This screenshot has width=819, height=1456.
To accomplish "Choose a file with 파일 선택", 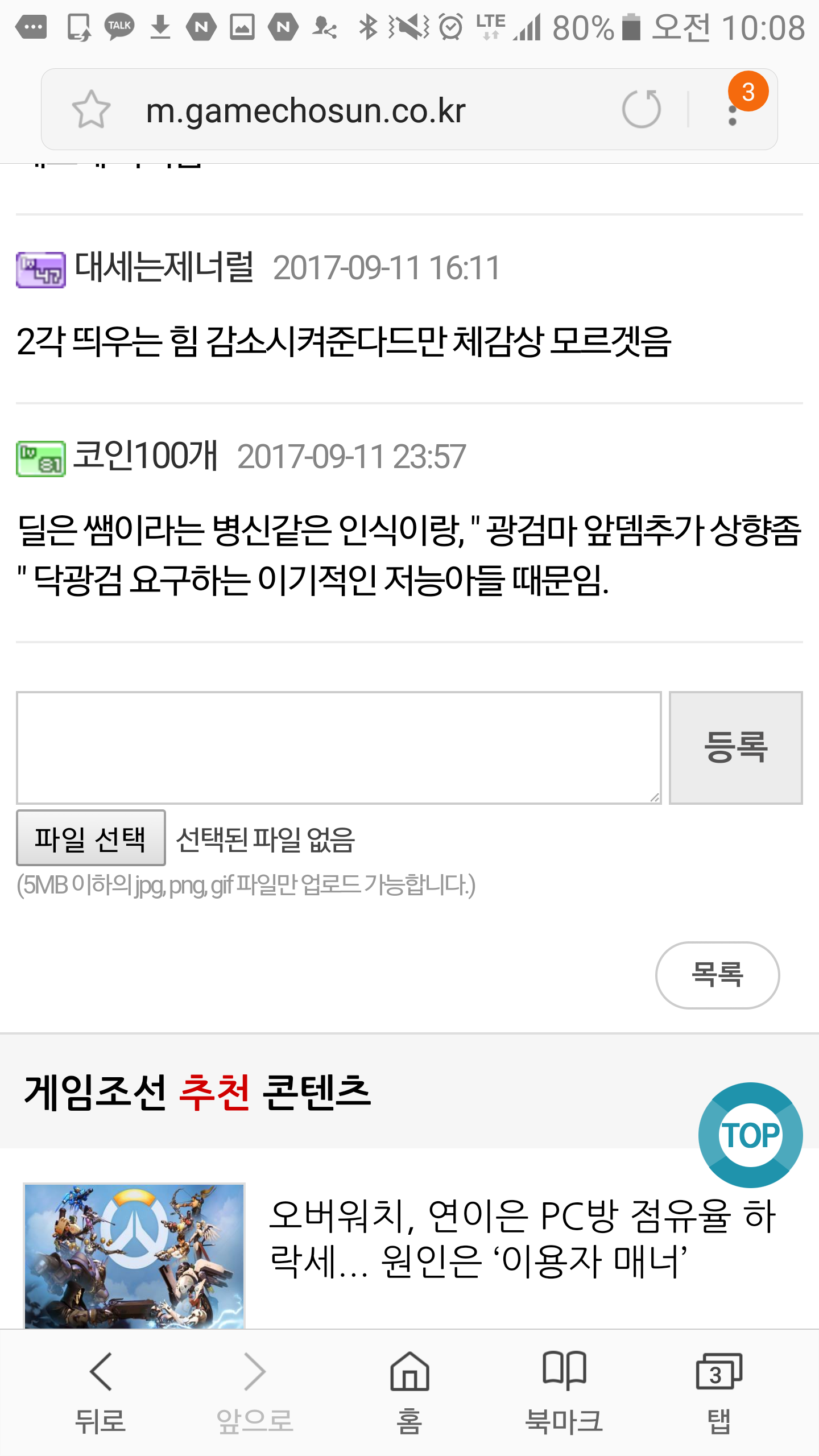I will coord(91,838).
